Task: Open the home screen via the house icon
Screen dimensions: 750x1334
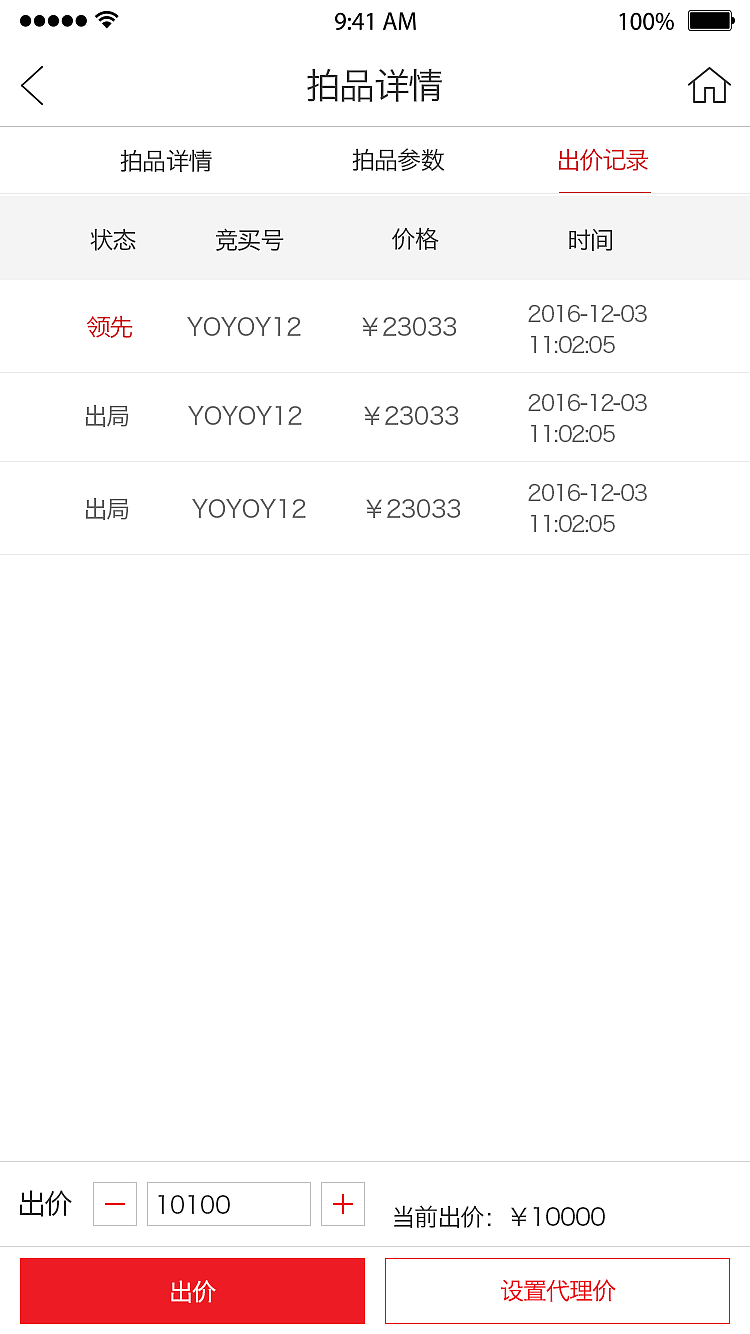Action: point(709,86)
